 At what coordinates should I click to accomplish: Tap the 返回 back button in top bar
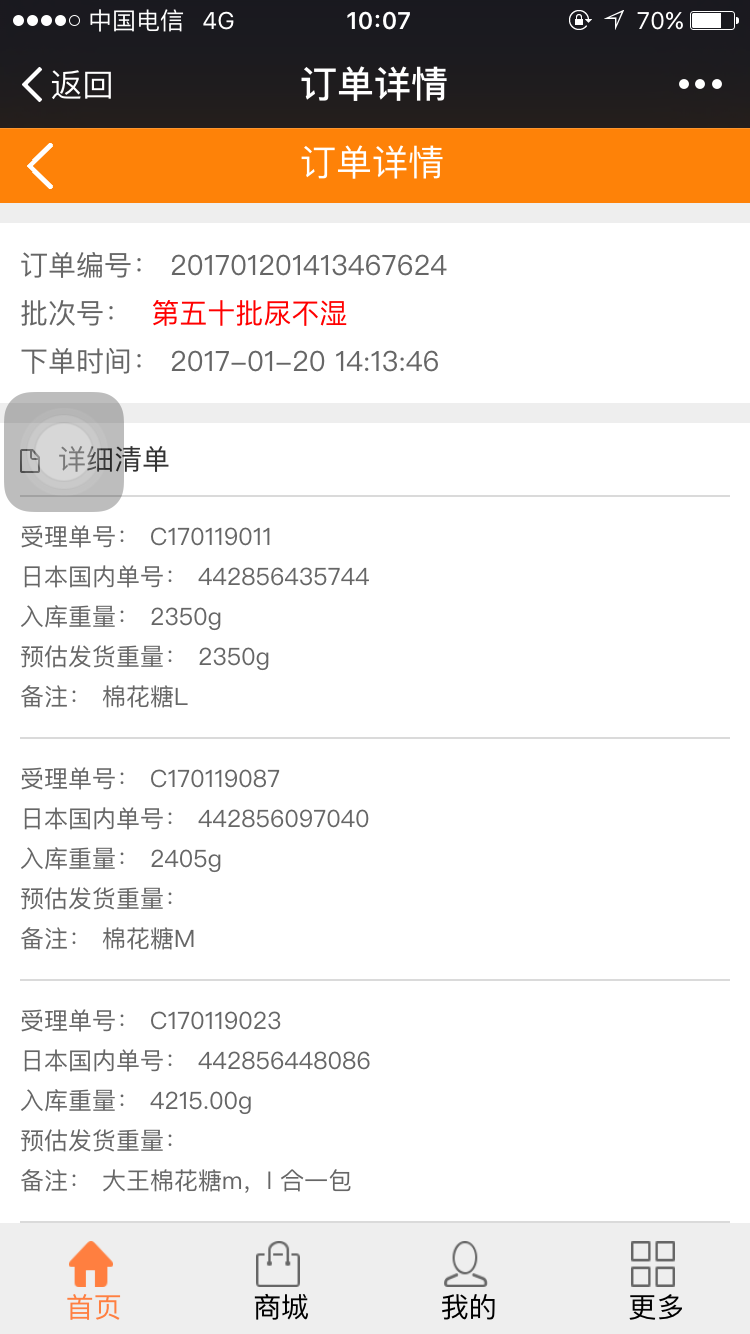click(x=67, y=85)
